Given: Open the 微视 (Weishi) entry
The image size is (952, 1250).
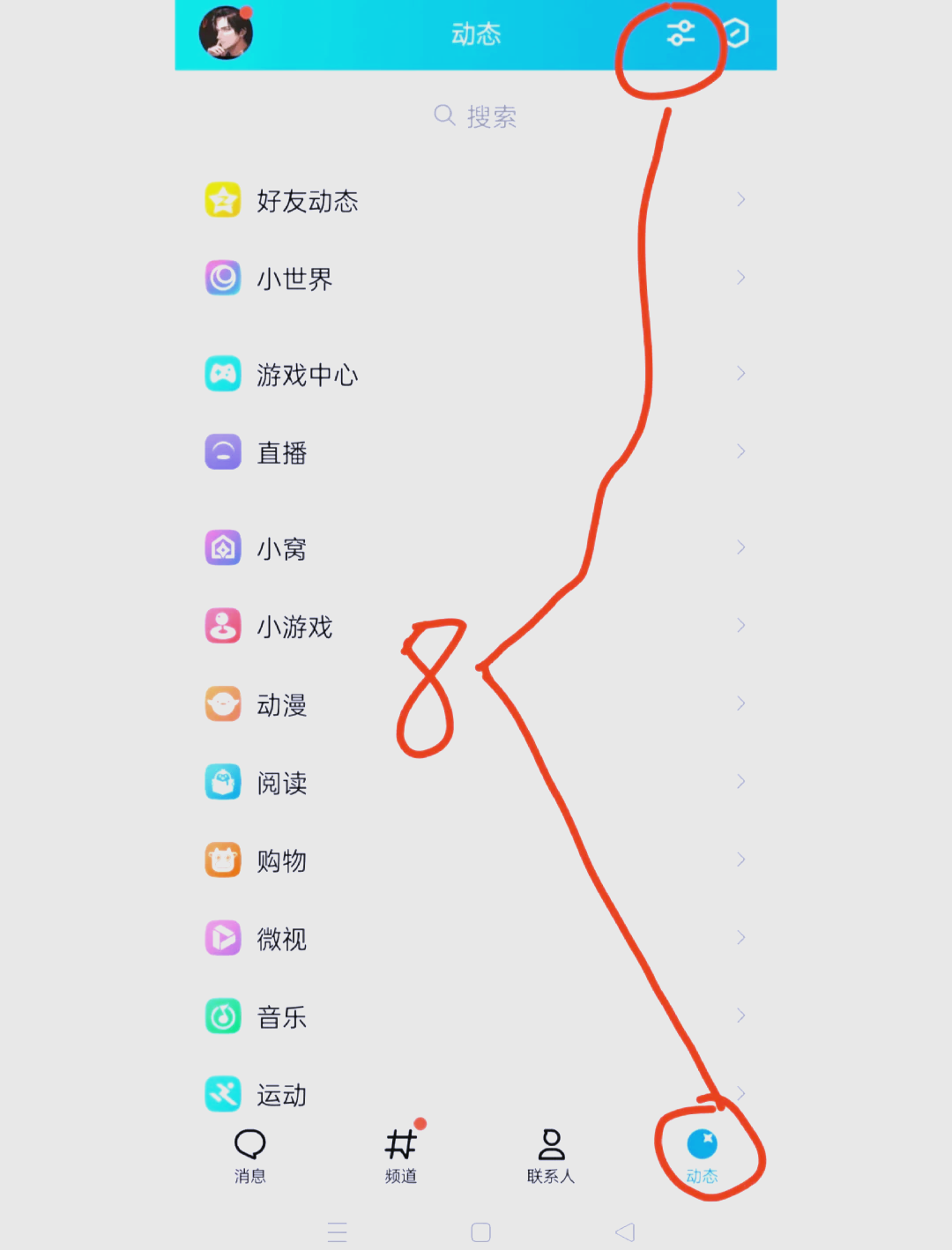Looking at the screenshot, I should click(281, 939).
